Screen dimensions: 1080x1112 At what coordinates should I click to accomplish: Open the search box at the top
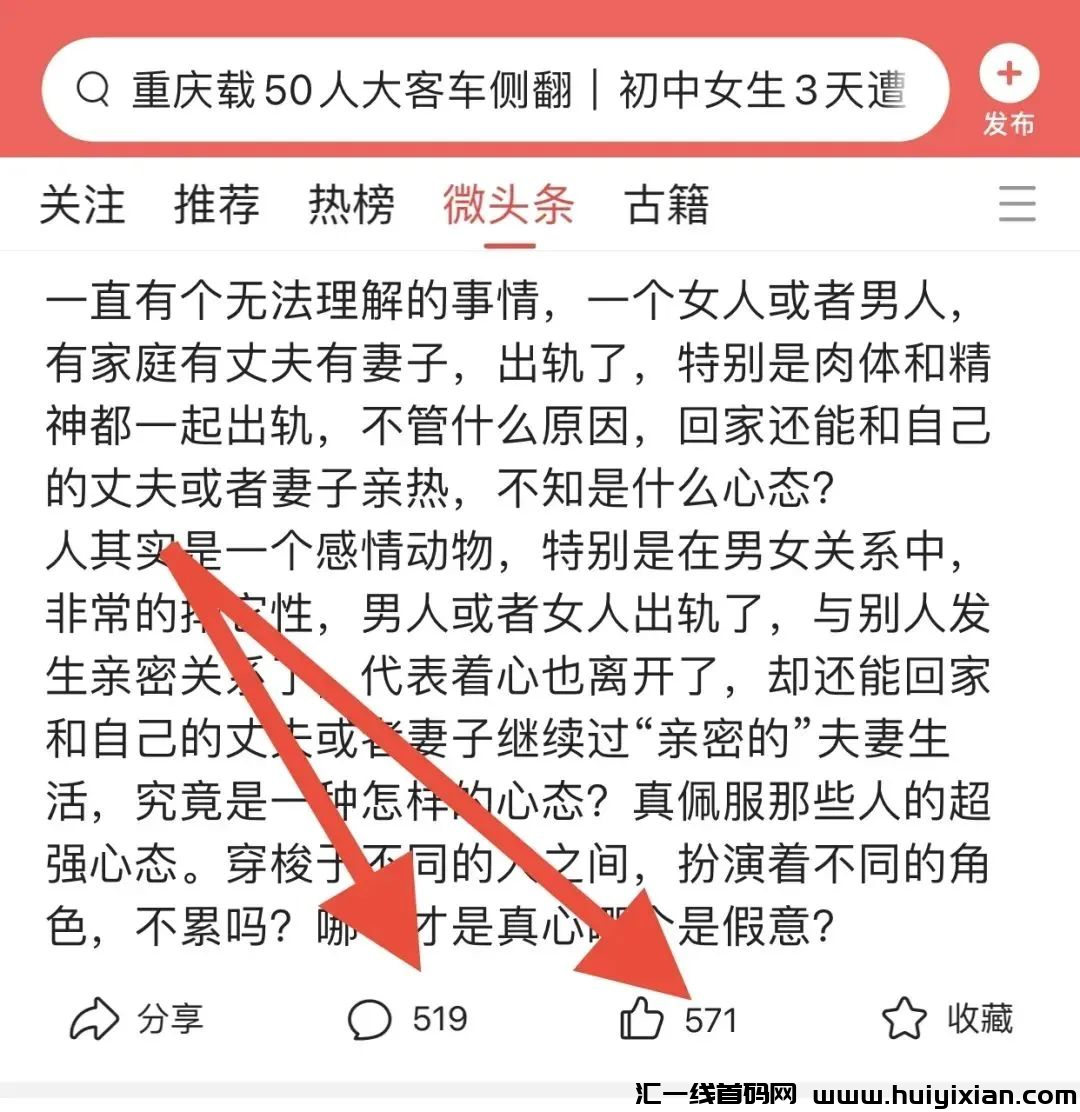495,91
